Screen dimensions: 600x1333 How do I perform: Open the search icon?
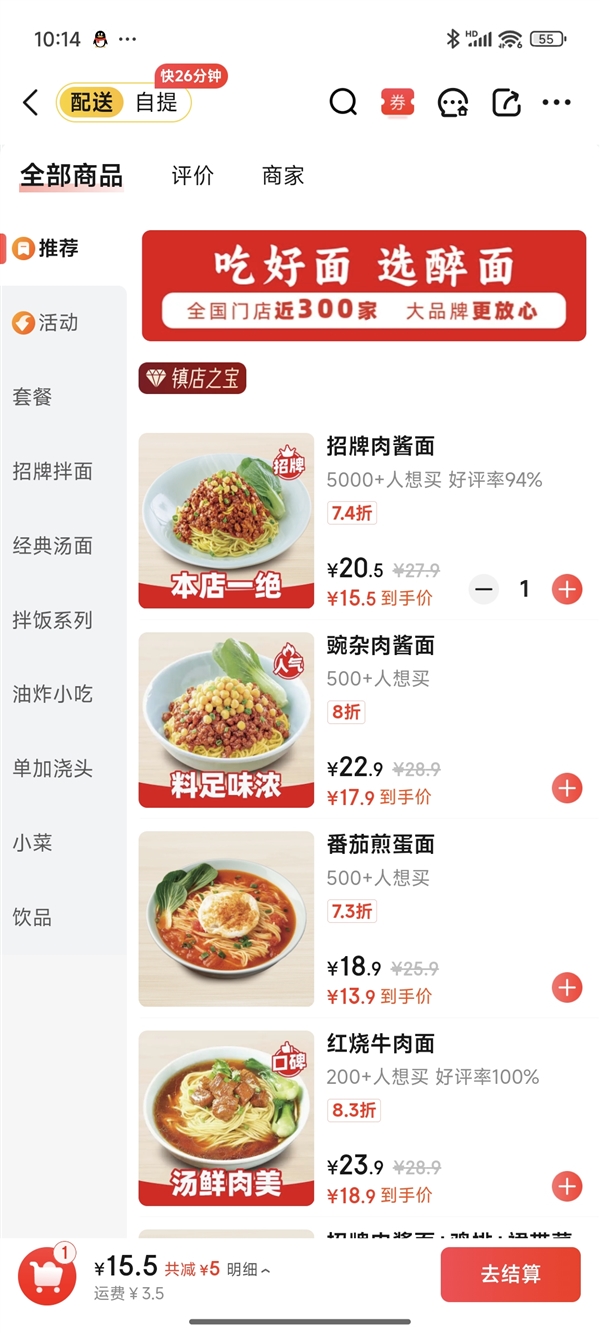point(343,102)
